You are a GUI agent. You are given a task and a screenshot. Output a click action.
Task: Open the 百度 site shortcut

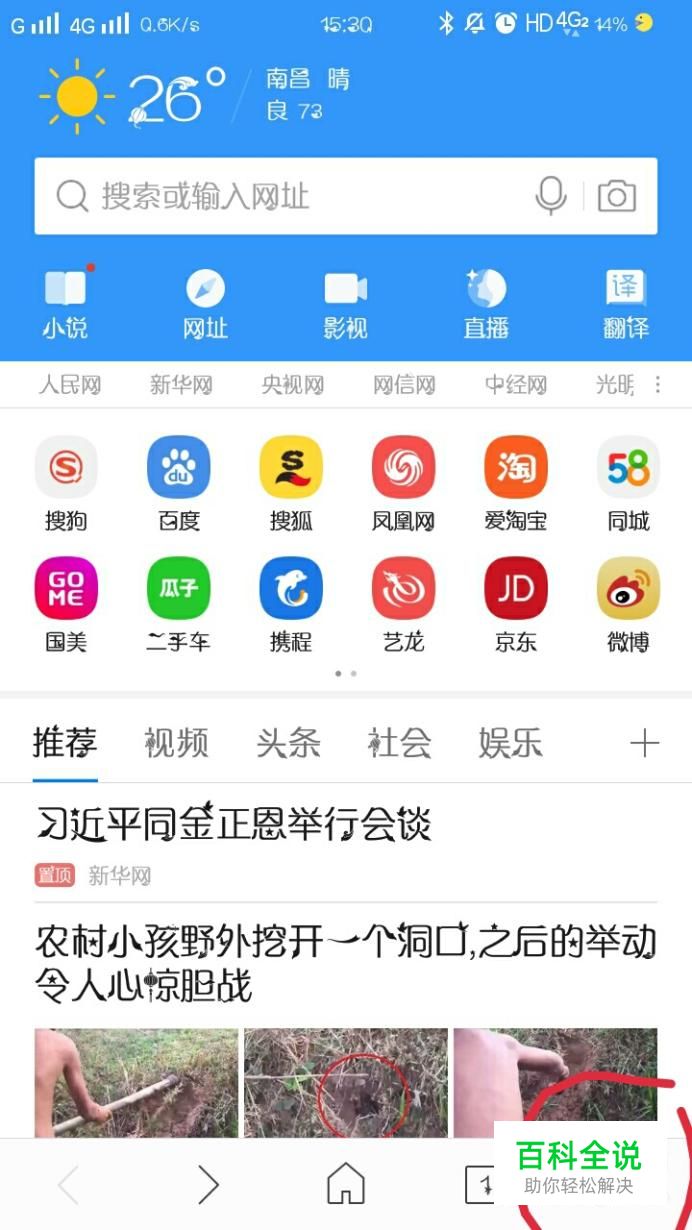179,482
